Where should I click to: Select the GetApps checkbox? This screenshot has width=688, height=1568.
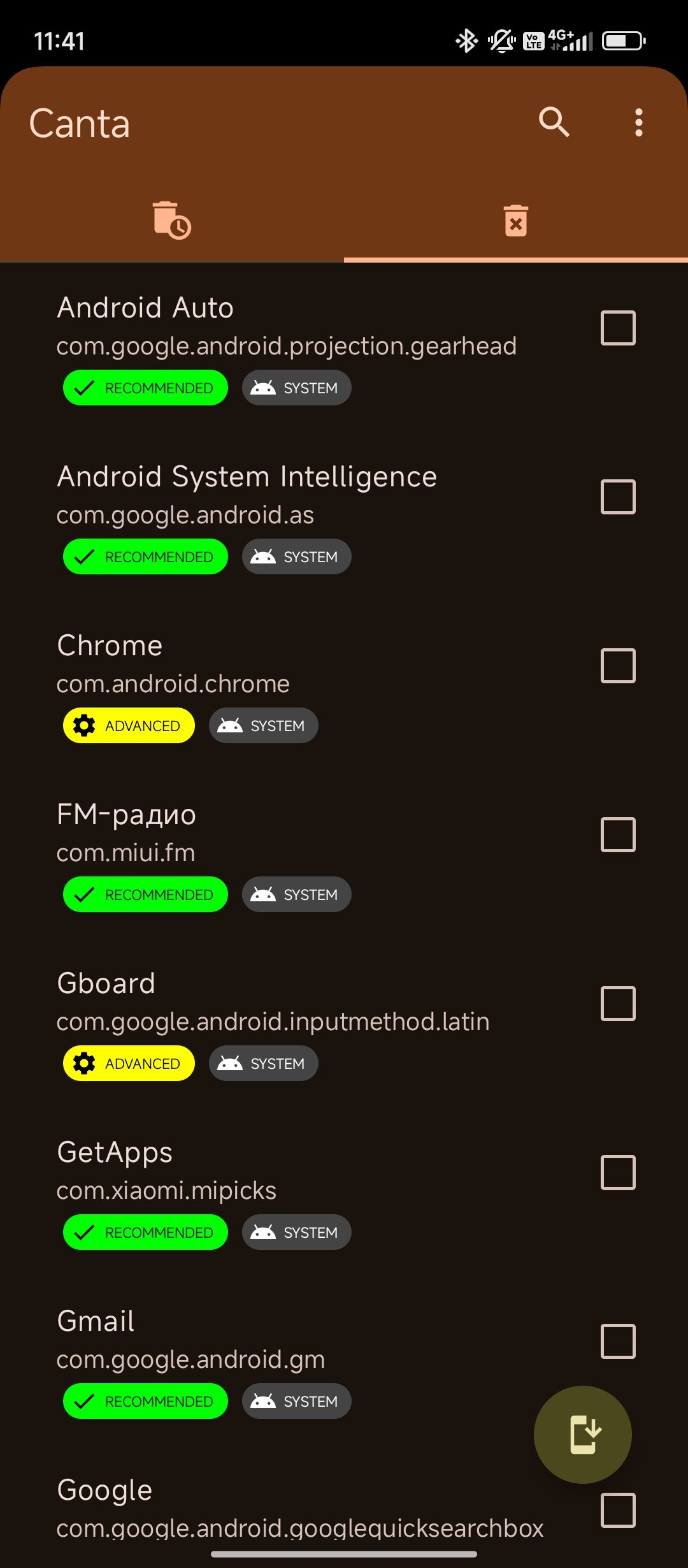[618, 1172]
